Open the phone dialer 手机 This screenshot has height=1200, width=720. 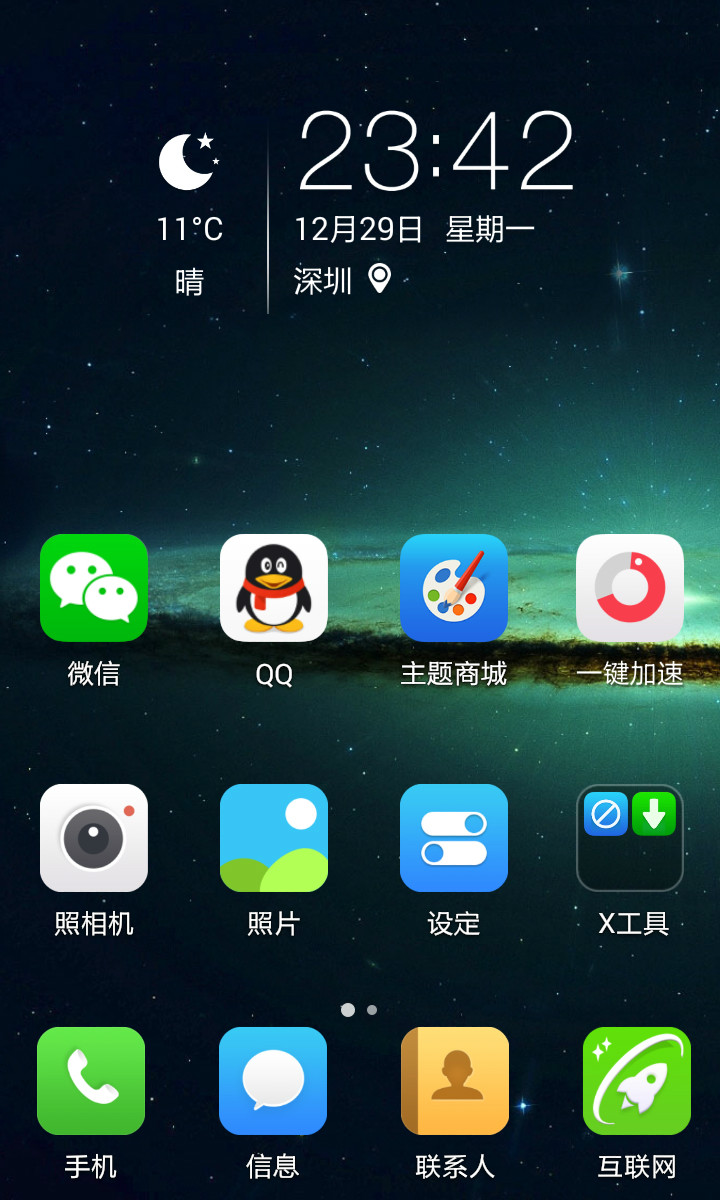91,1081
